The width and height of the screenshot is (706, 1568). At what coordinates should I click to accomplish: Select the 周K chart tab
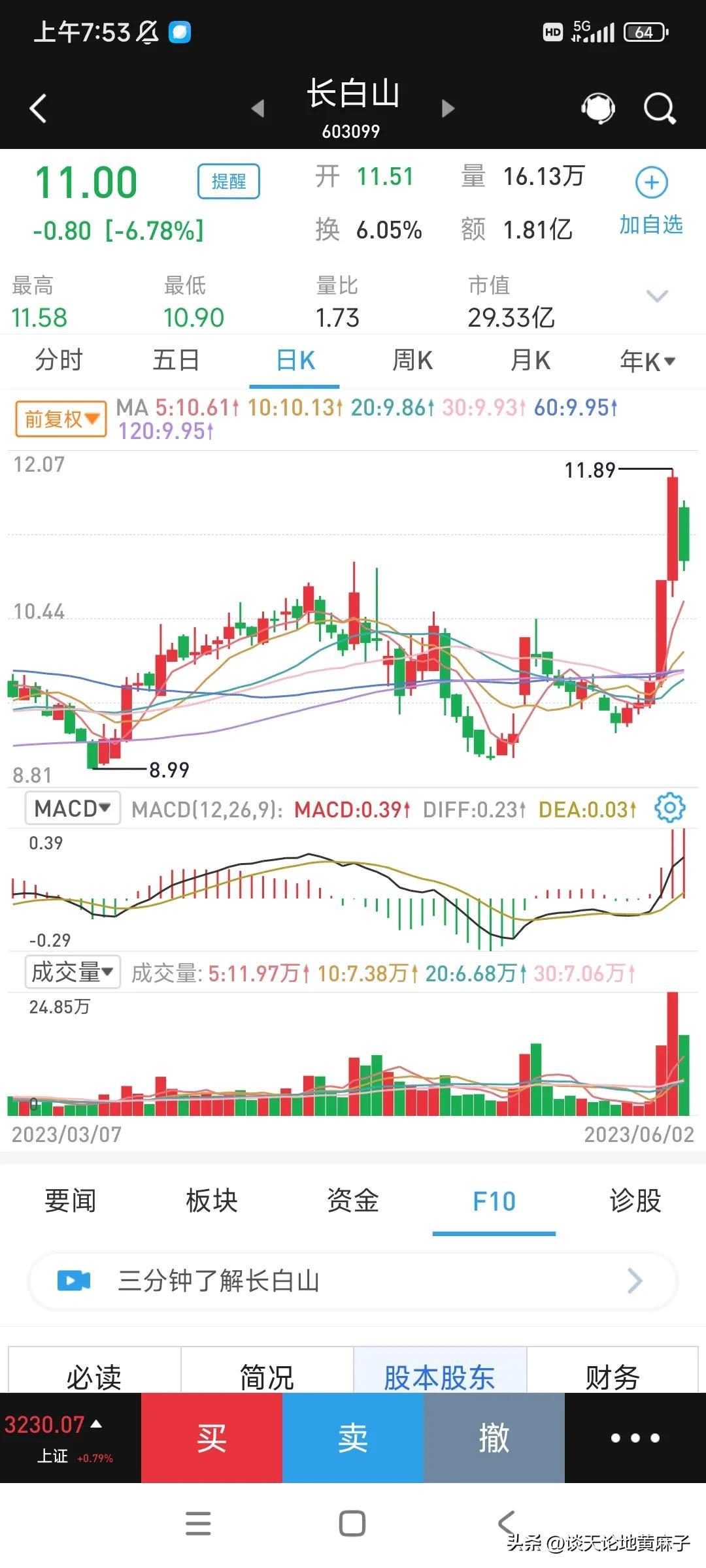coord(412,361)
